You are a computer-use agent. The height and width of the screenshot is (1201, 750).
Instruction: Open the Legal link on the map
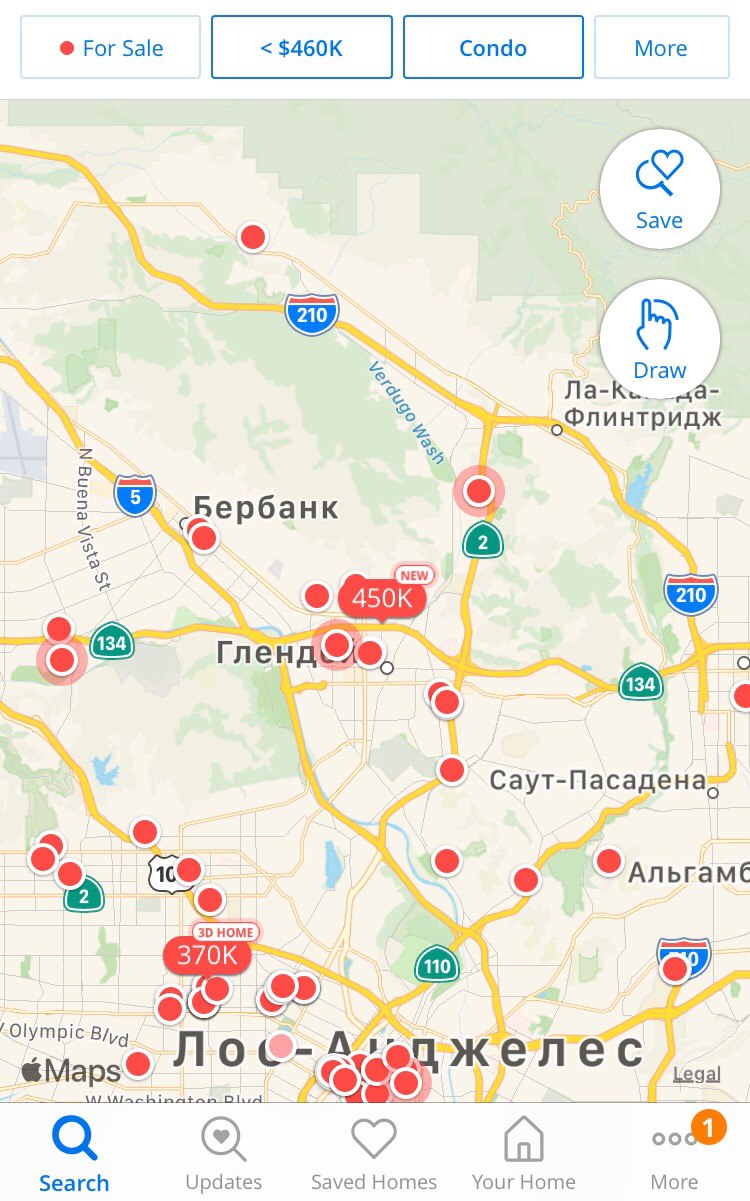(697, 1074)
